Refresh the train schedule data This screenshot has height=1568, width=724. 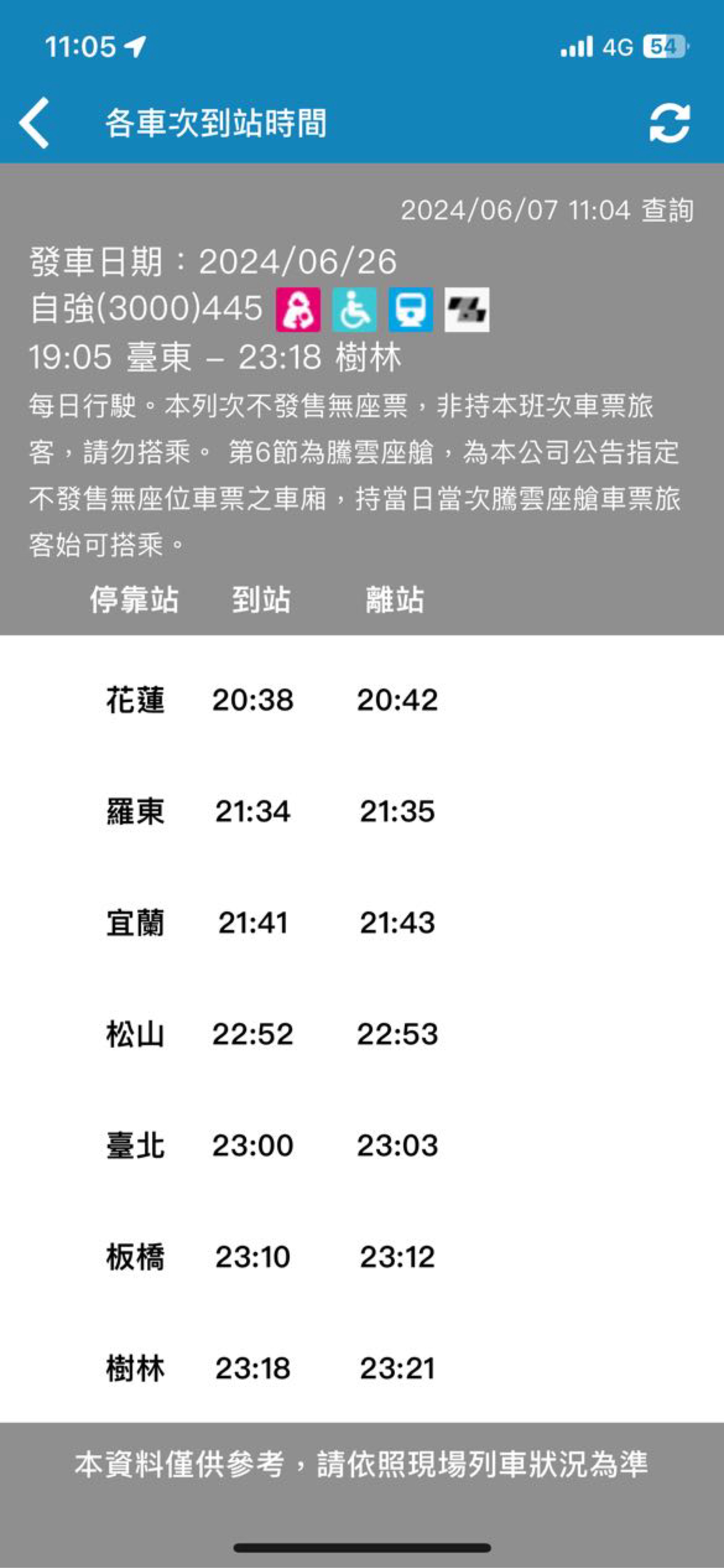point(669,124)
